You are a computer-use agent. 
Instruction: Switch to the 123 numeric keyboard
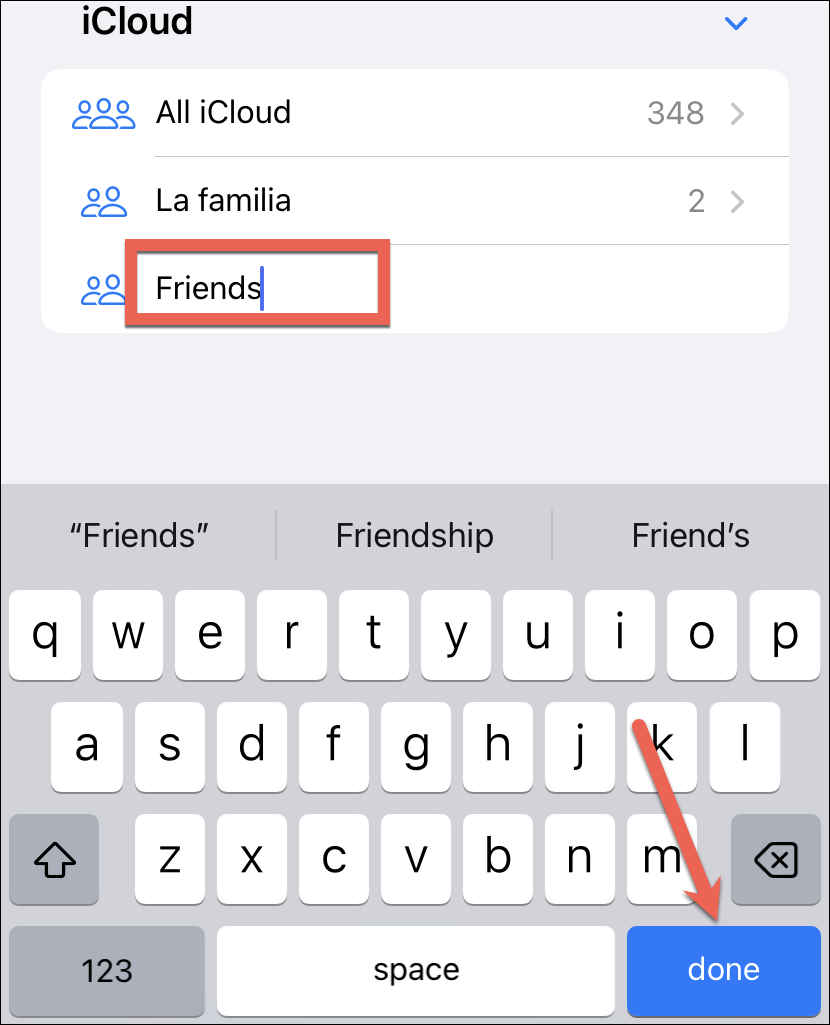click(106, 969)
